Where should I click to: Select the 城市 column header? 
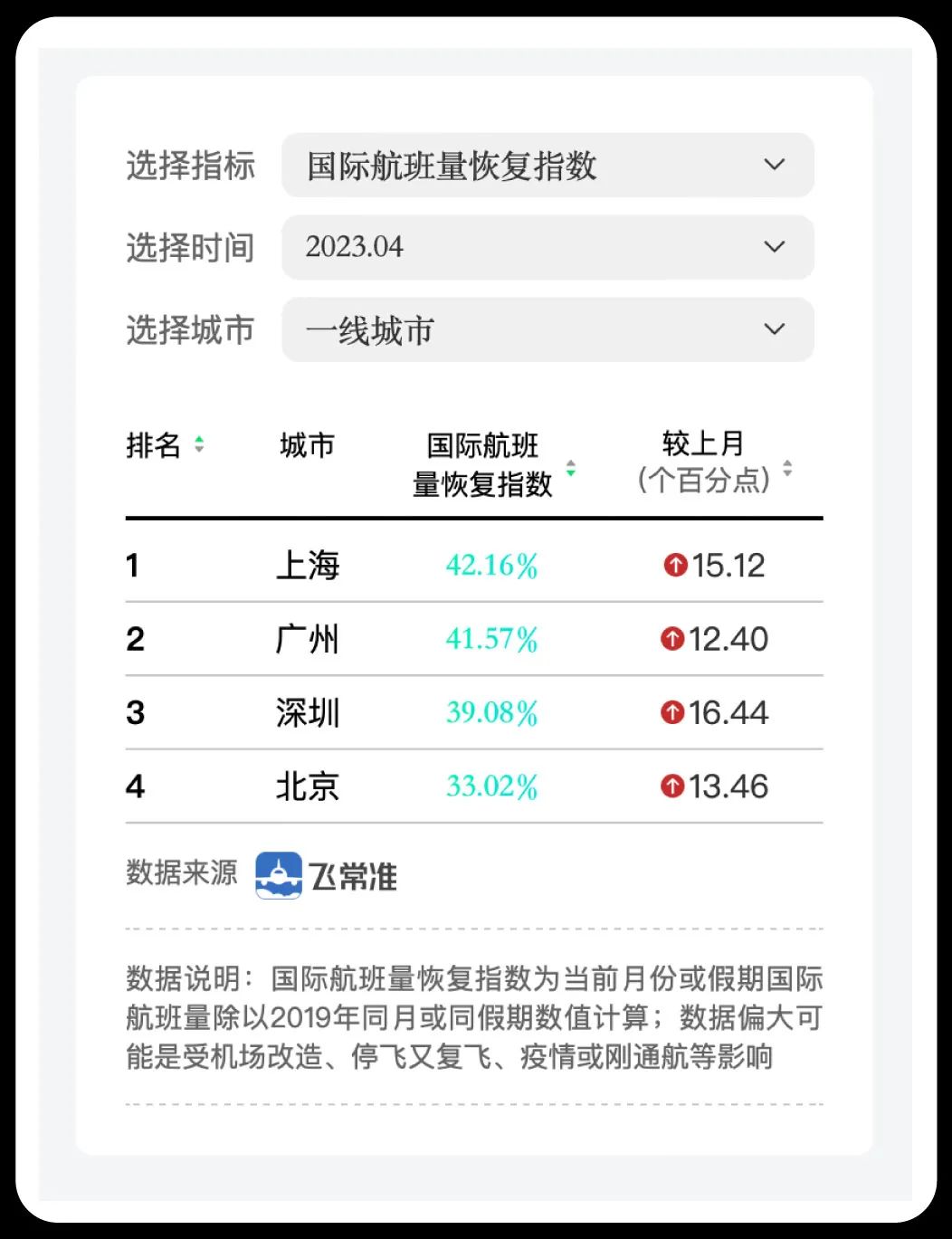(307, 446)
